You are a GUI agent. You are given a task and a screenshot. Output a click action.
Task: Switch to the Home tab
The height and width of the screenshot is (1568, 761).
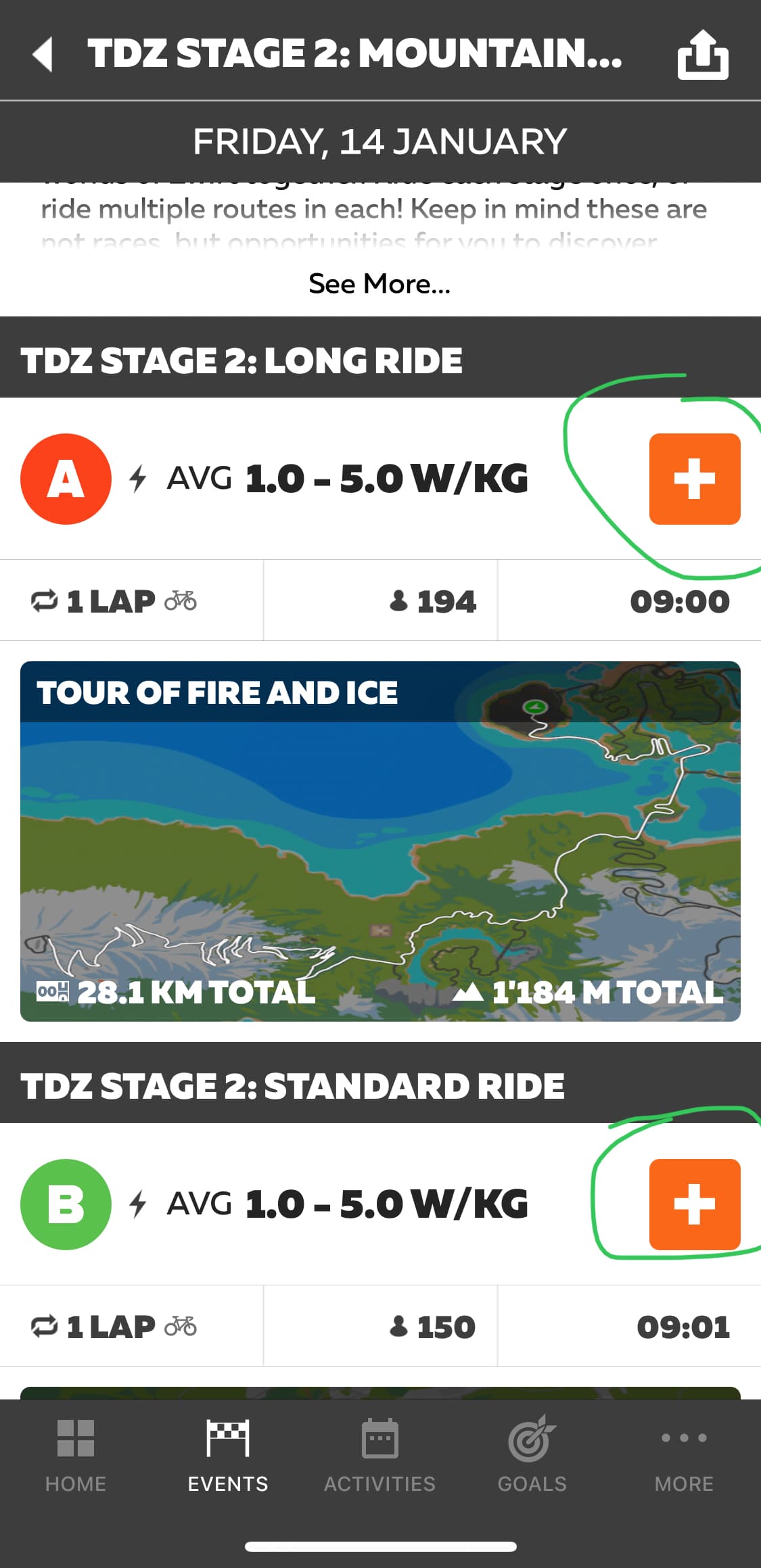(76, 1455)
